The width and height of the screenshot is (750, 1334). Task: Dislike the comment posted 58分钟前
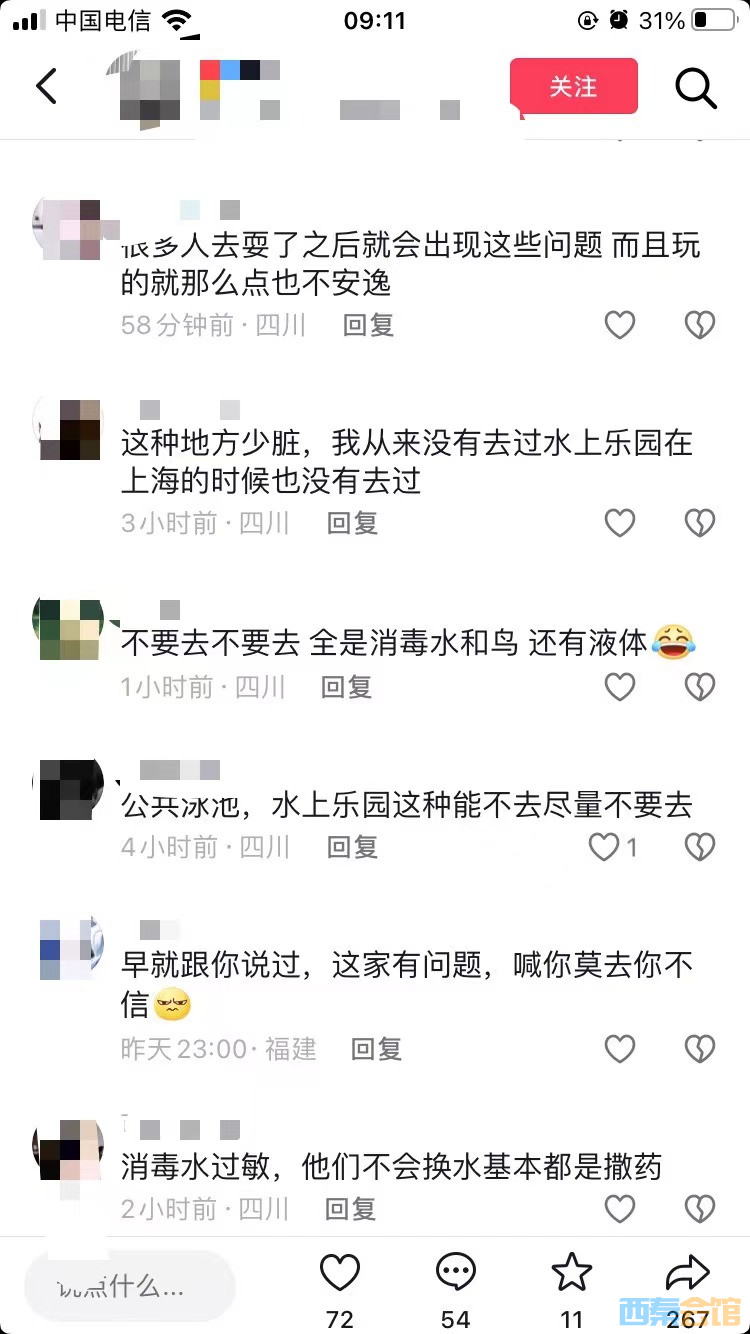(699, 325)
